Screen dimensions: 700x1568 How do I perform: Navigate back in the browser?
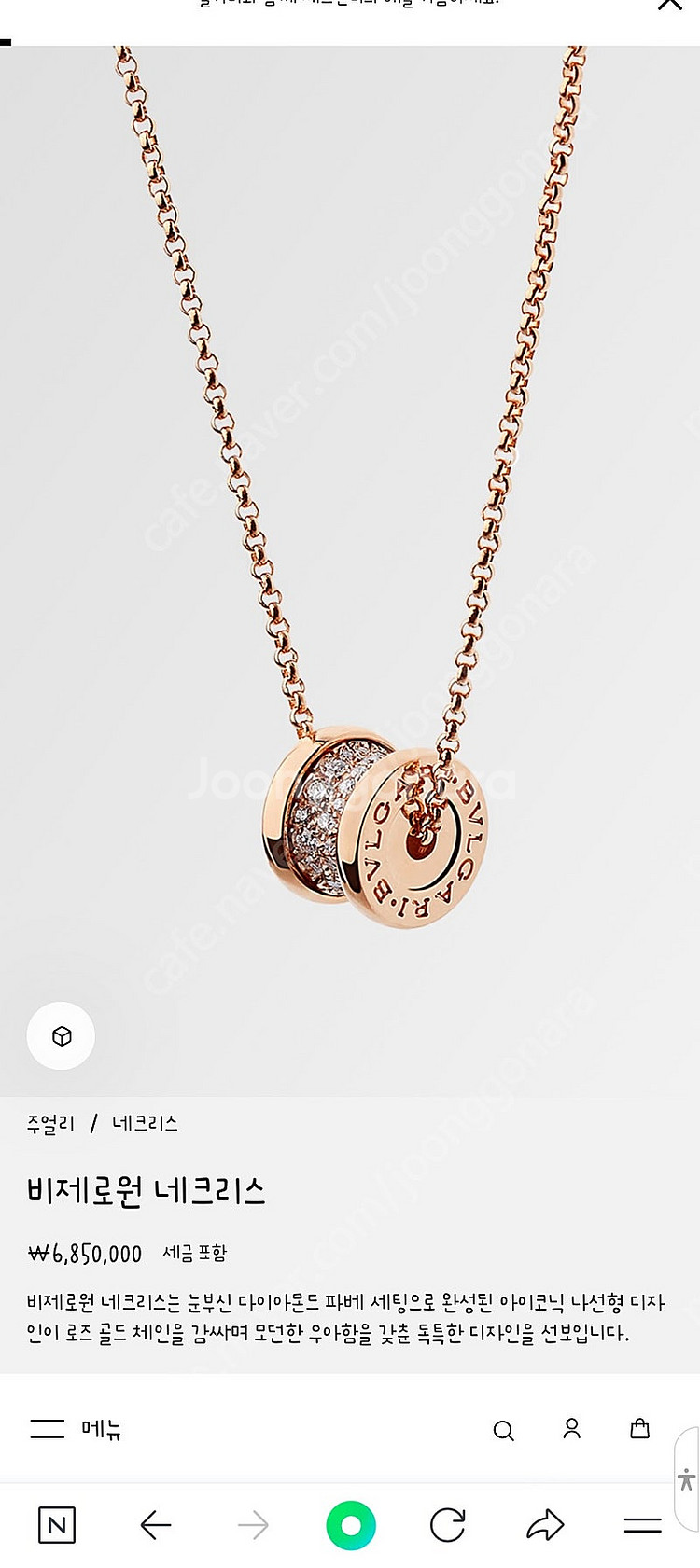tap(155, 1526)
